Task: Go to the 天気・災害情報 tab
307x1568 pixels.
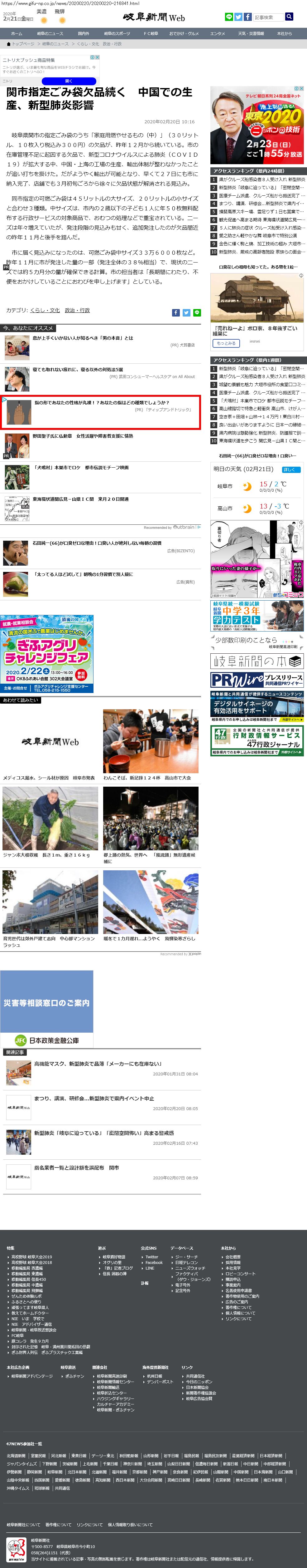Action: (251, 33)
